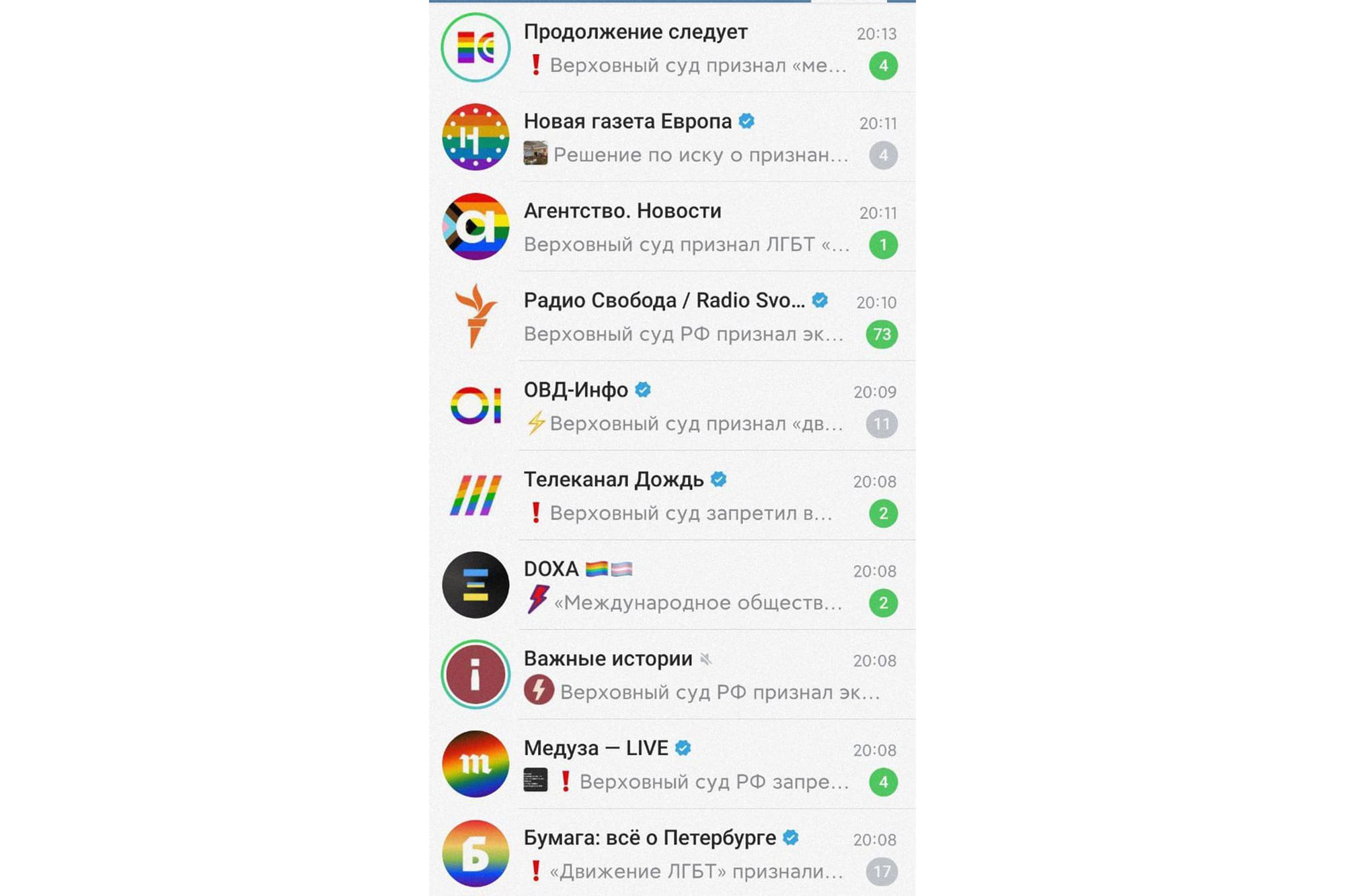Open the Агентство. Новости channel
Screen dimensions: 1345x896
pos(686,227)
